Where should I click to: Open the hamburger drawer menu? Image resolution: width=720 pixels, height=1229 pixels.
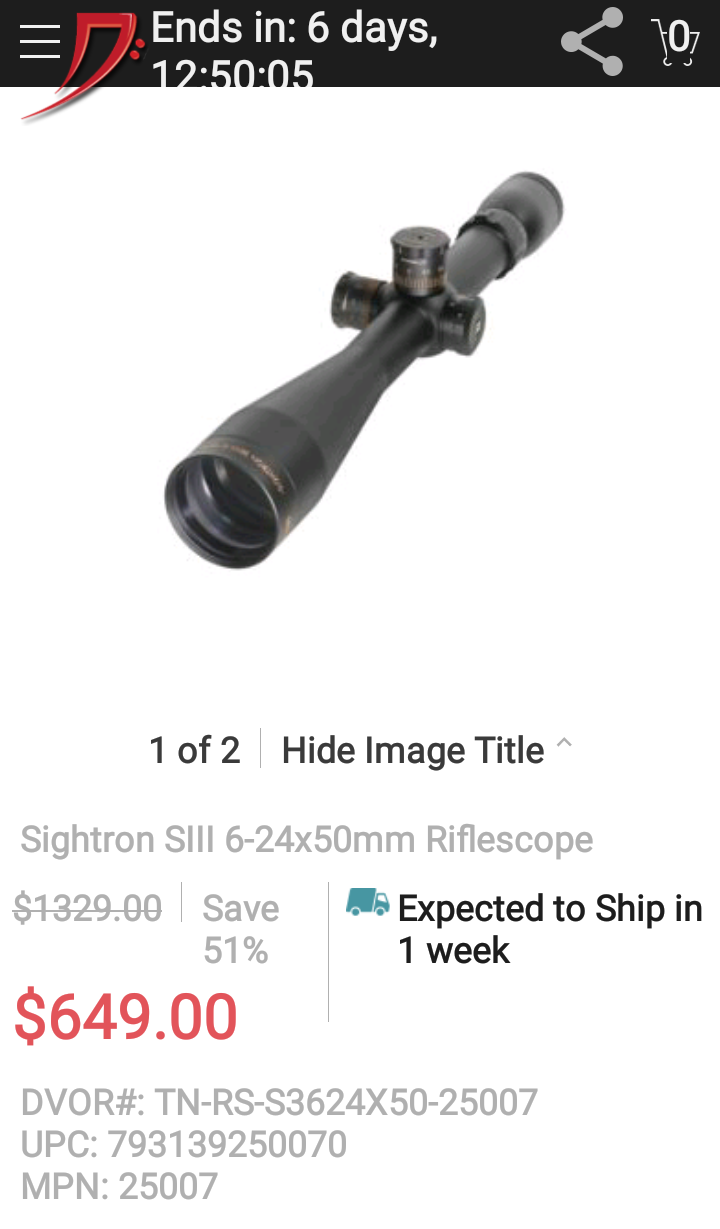pos(40,43)
